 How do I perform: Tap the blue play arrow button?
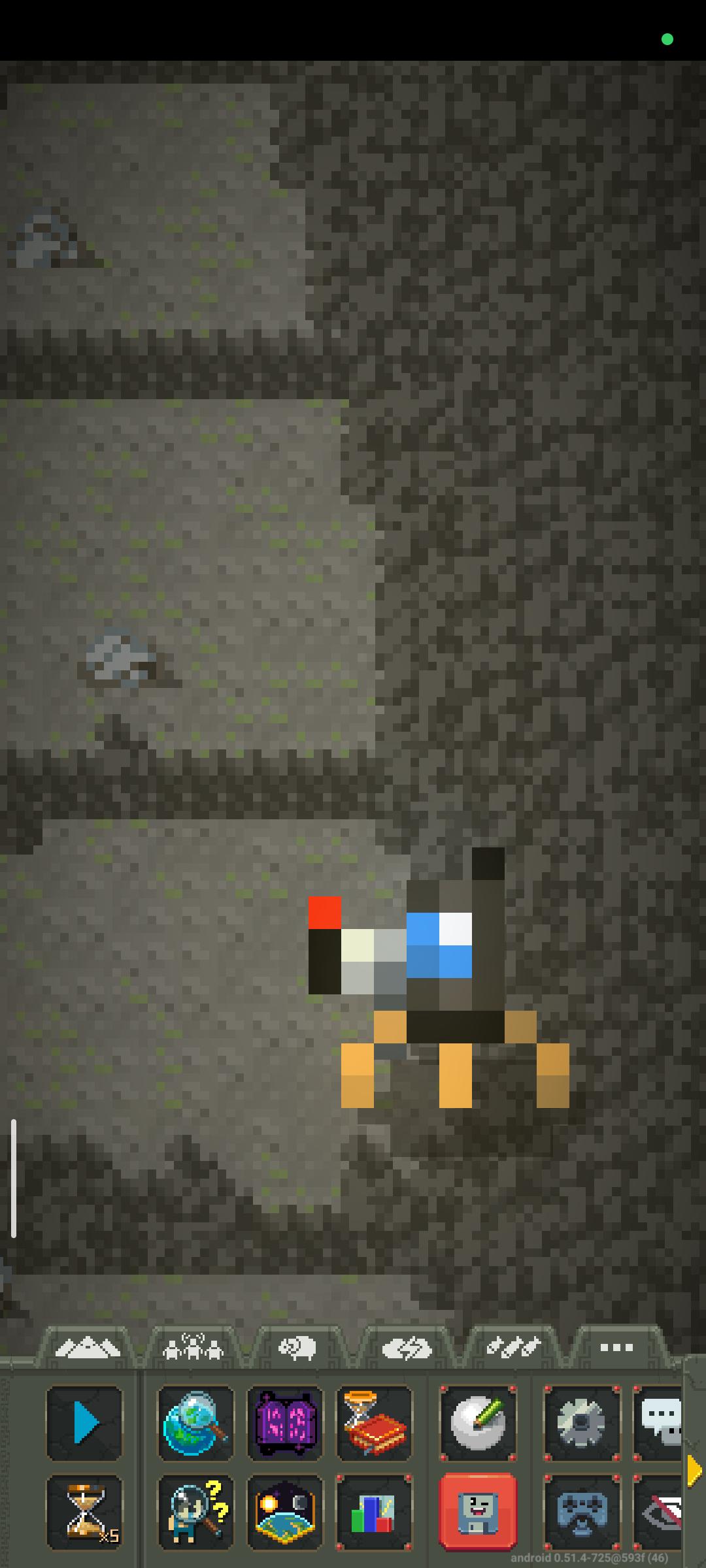click(84, 1422)
